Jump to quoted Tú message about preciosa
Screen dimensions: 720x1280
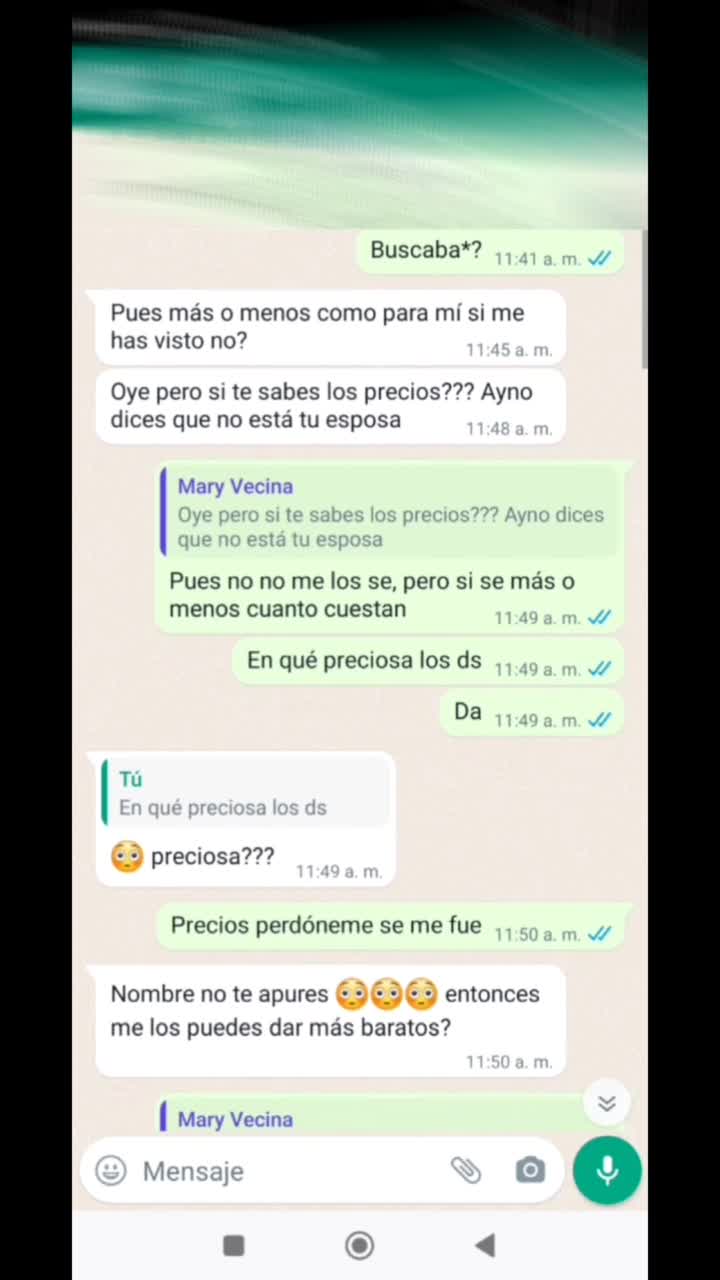point(245,793)
